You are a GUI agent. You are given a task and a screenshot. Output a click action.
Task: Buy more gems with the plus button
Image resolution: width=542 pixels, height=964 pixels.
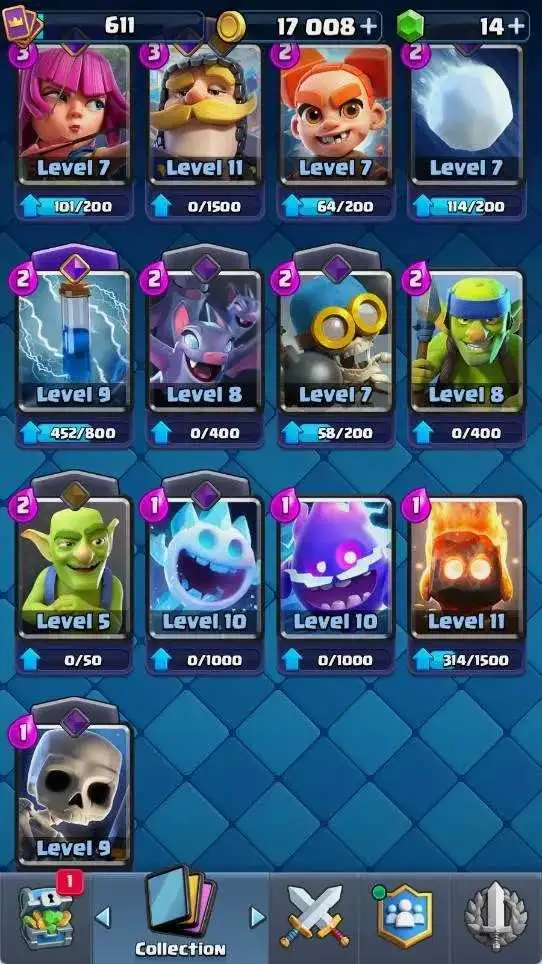(518, 26)
